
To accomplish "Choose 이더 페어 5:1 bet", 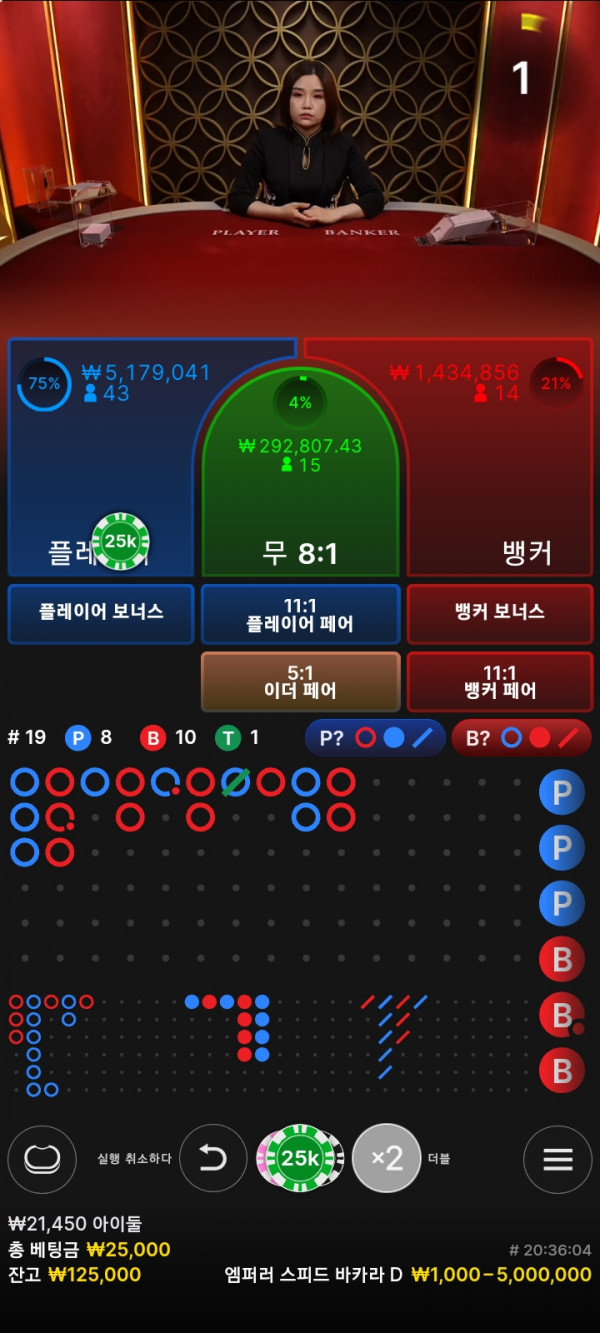I will click(300, 682).
